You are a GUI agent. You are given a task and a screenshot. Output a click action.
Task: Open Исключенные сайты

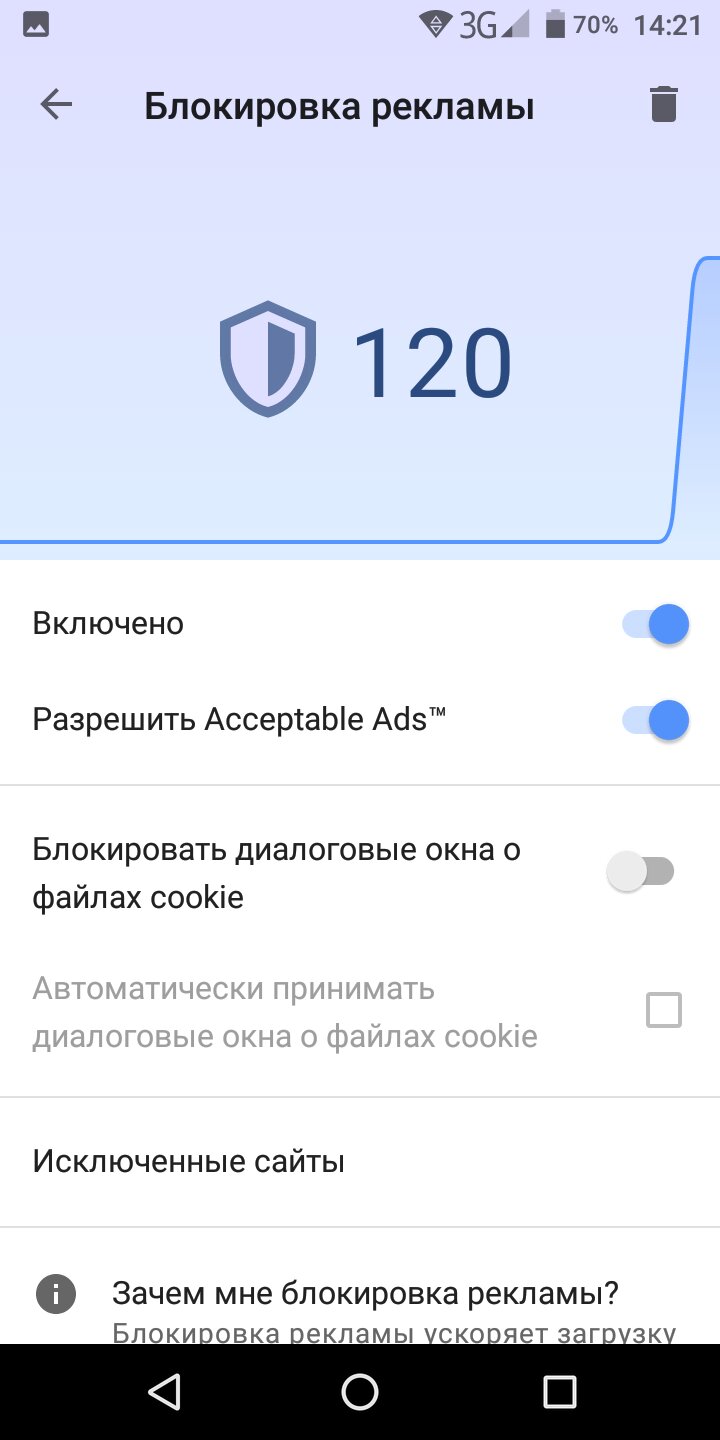[x=360, y=1162]
